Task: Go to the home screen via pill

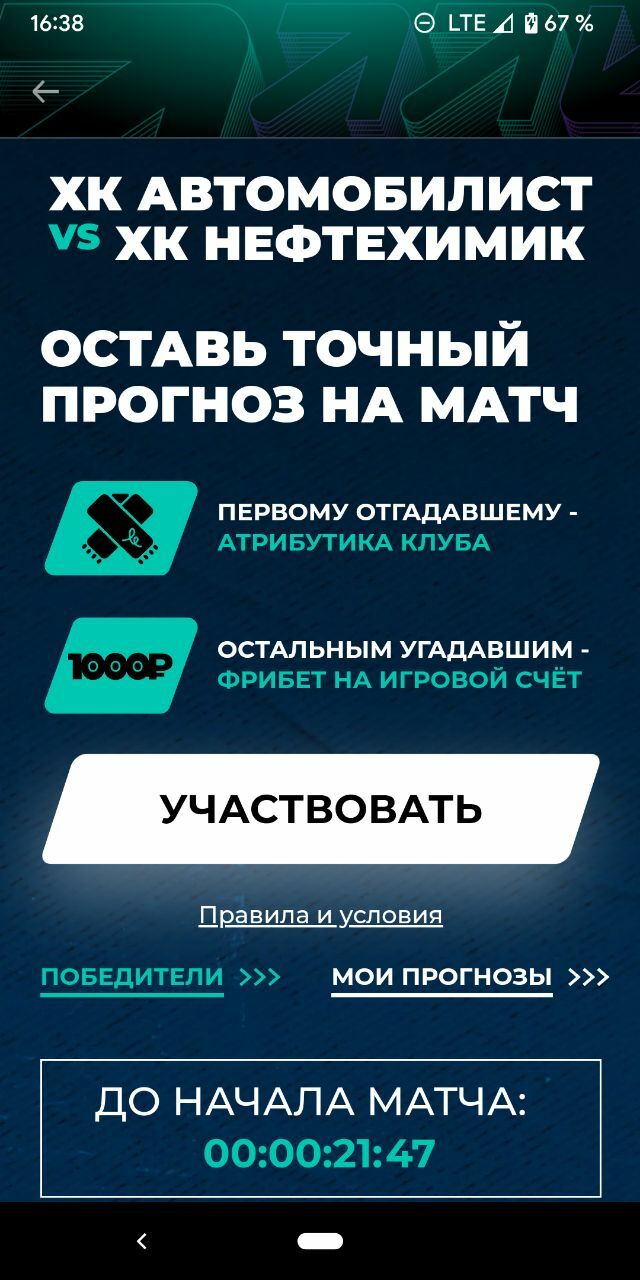Action: click(x=320, y=1241)
